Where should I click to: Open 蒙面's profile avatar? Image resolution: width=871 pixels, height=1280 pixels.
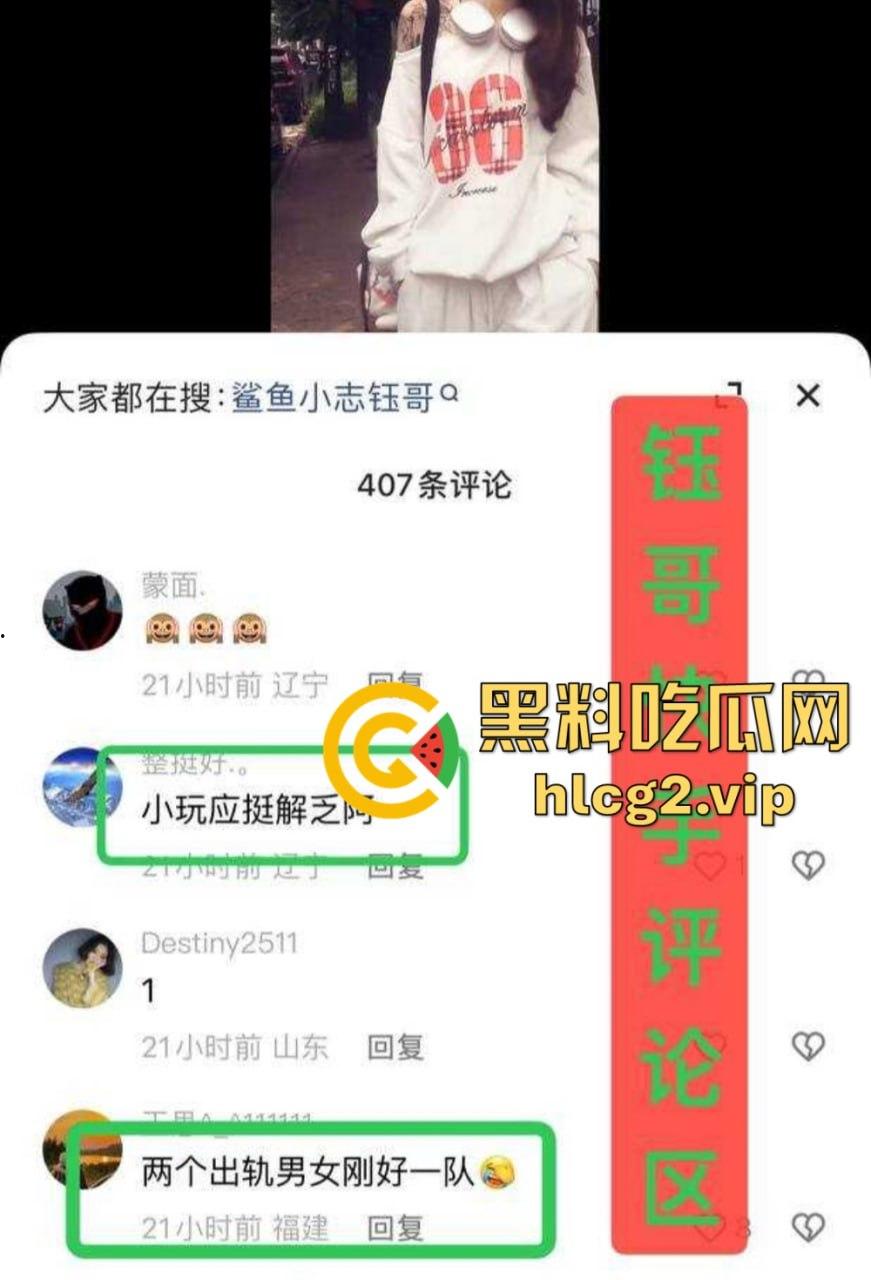[x=83, y=610]
